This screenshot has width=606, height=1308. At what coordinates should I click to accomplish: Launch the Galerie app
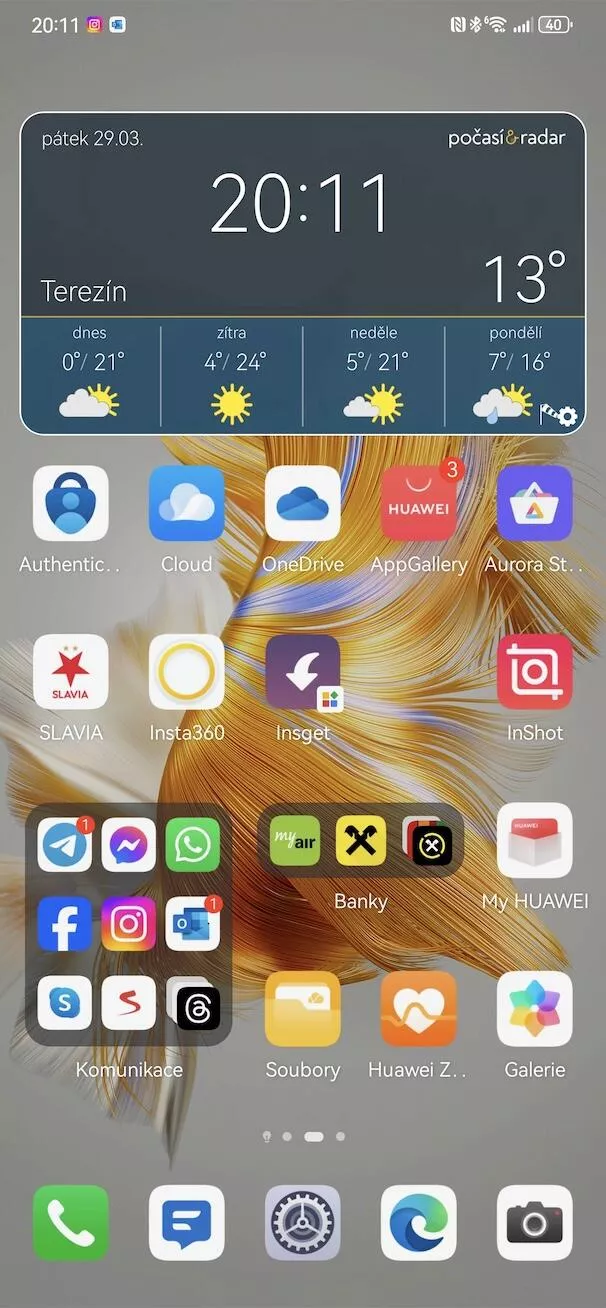coord(534,1008)
